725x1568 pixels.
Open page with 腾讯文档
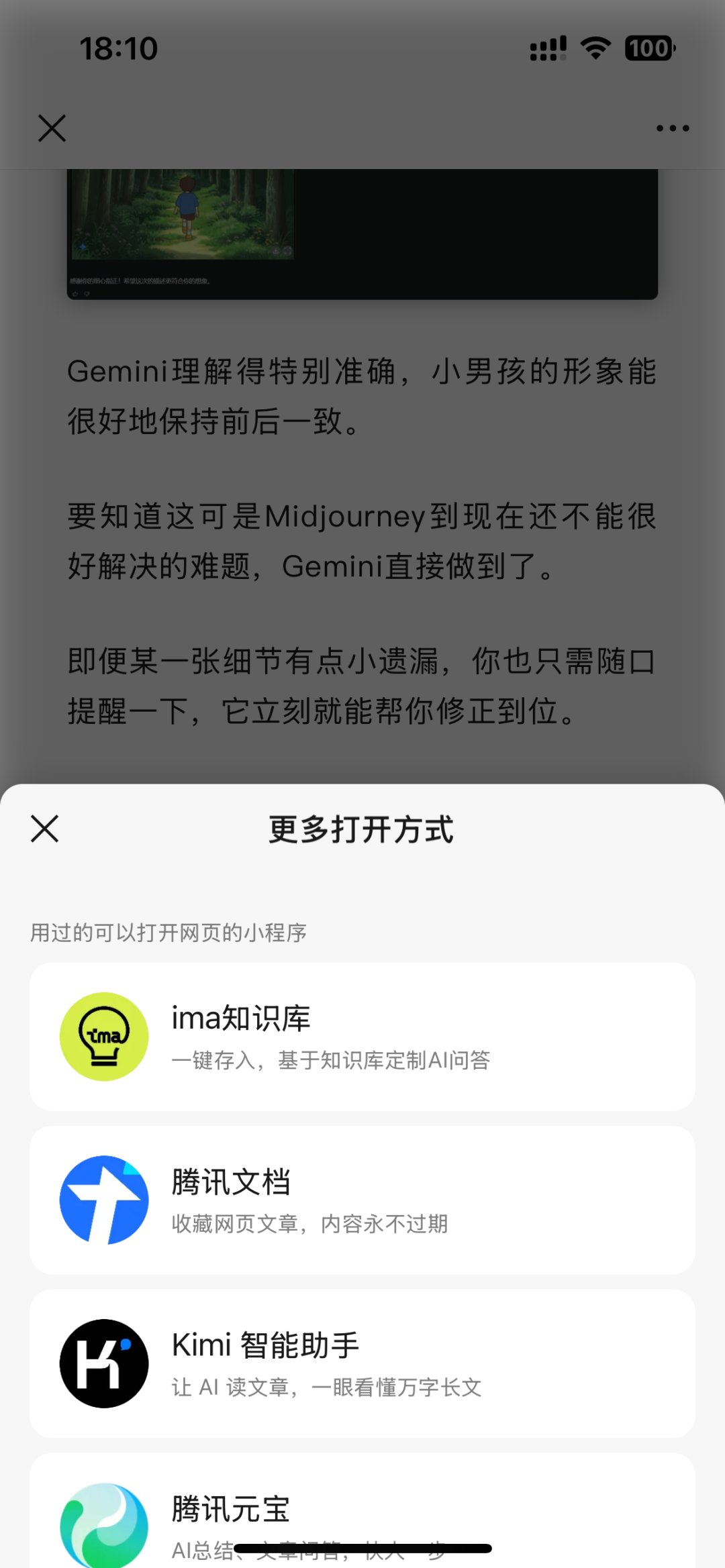(x=362, y=1200)
